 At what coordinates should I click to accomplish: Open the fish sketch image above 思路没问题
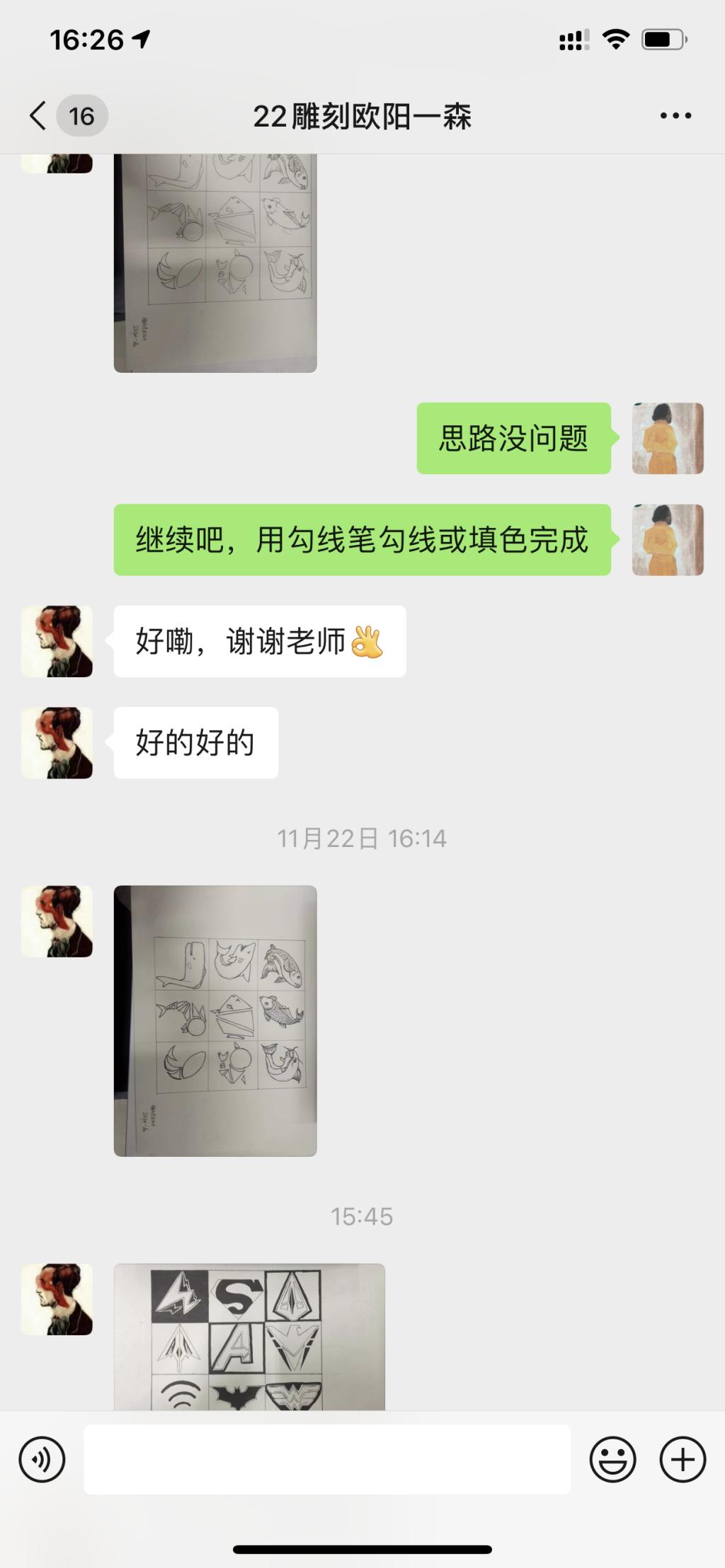[x=215, y=262]
